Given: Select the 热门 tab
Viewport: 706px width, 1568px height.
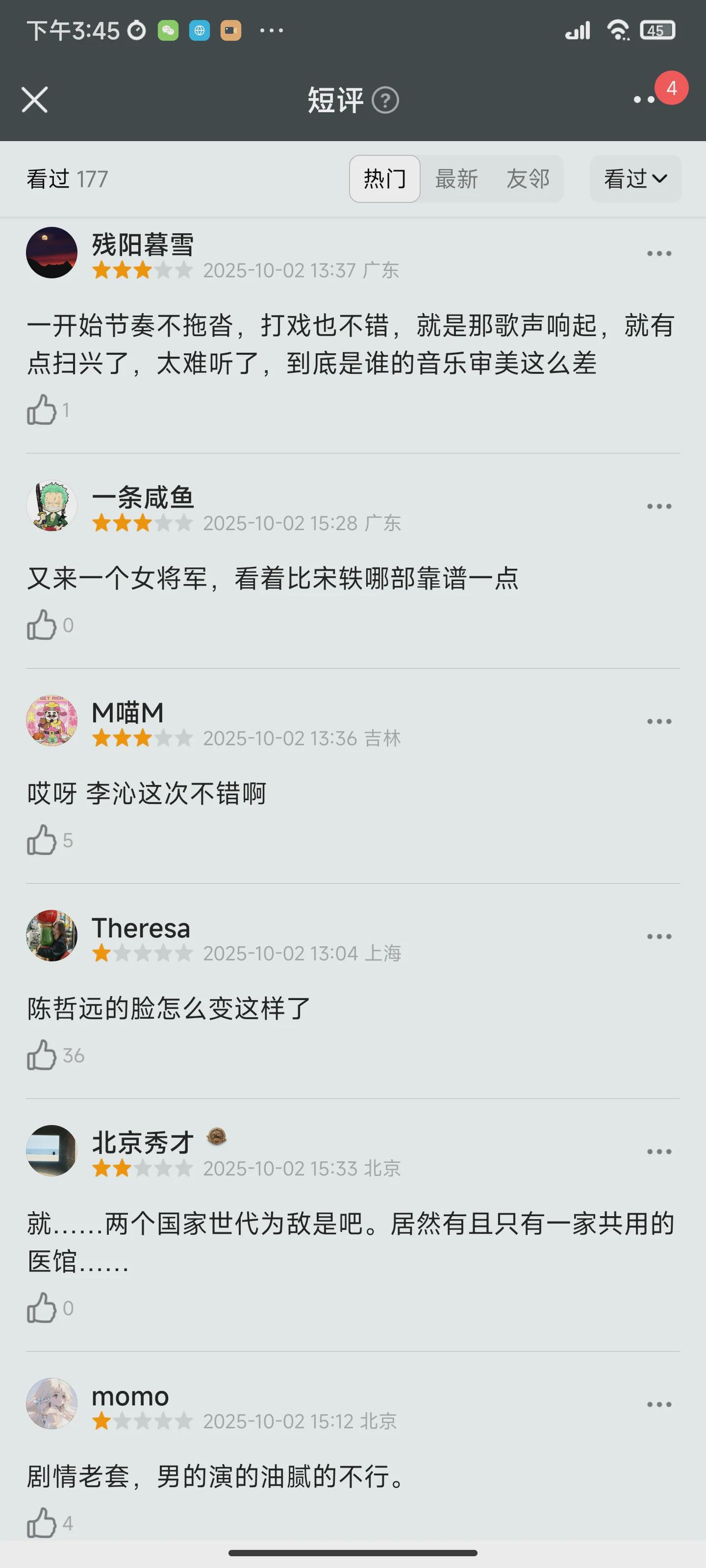Looking at the screenshot, I should point(384,179).
